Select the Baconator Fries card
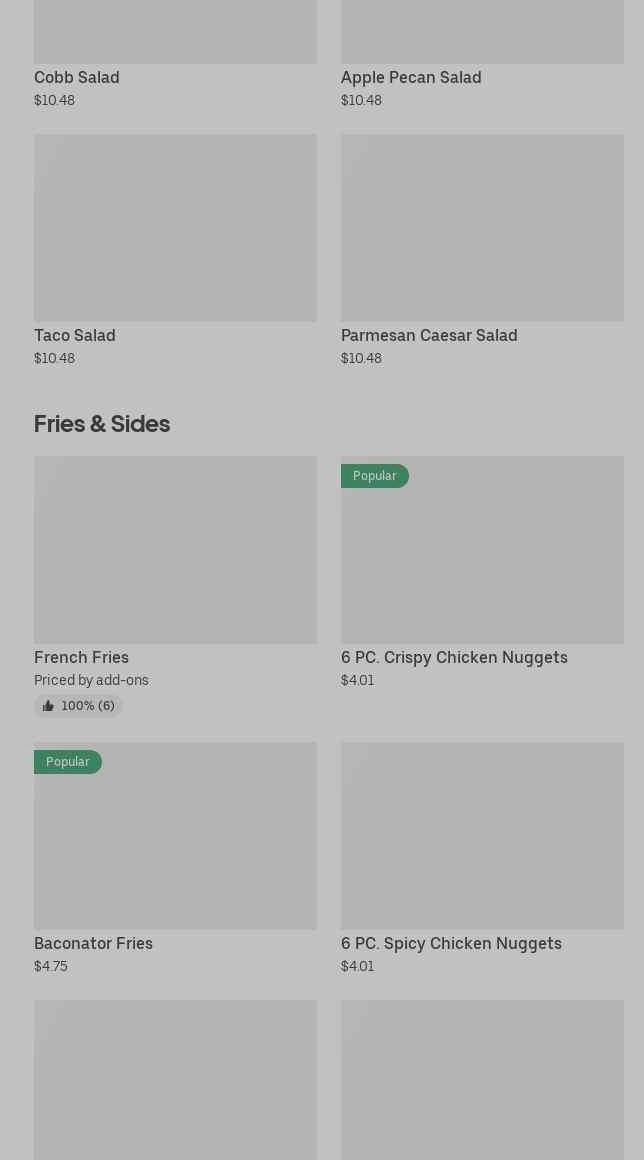The width and height of the screenshot is (644, 1160). point(175,858)
